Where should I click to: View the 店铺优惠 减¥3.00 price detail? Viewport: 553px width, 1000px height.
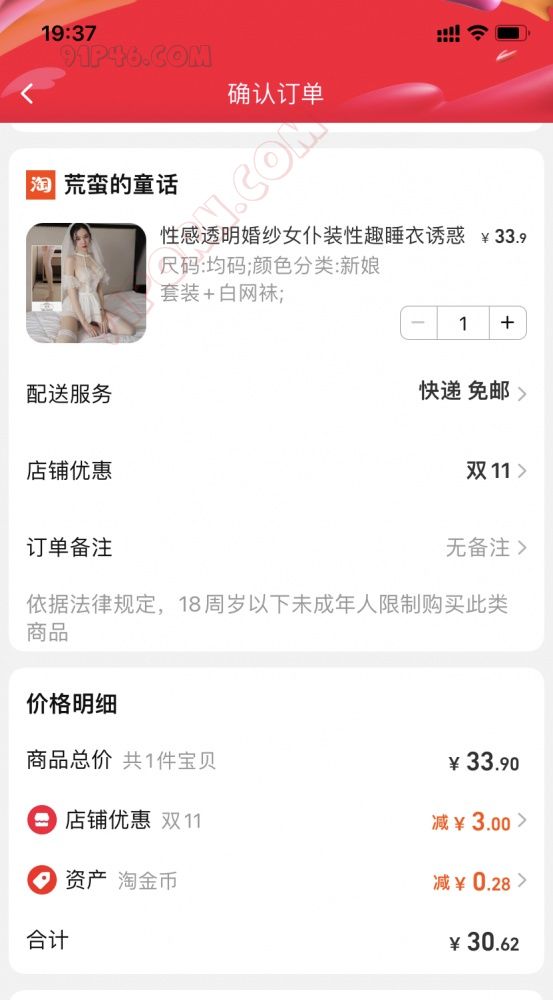[x=276, y=820]
